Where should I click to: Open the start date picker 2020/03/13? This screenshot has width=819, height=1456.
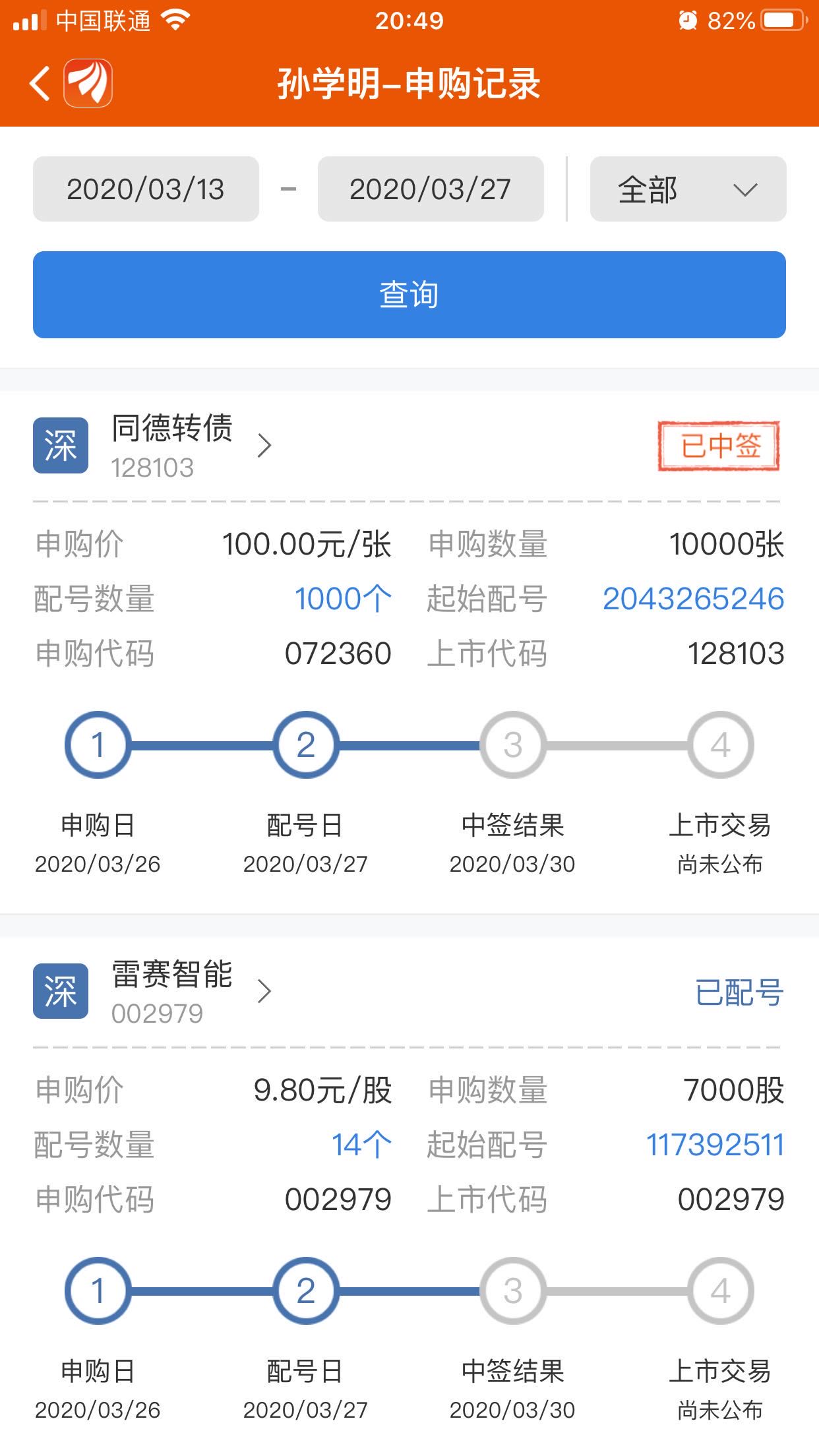click(146, 189)
